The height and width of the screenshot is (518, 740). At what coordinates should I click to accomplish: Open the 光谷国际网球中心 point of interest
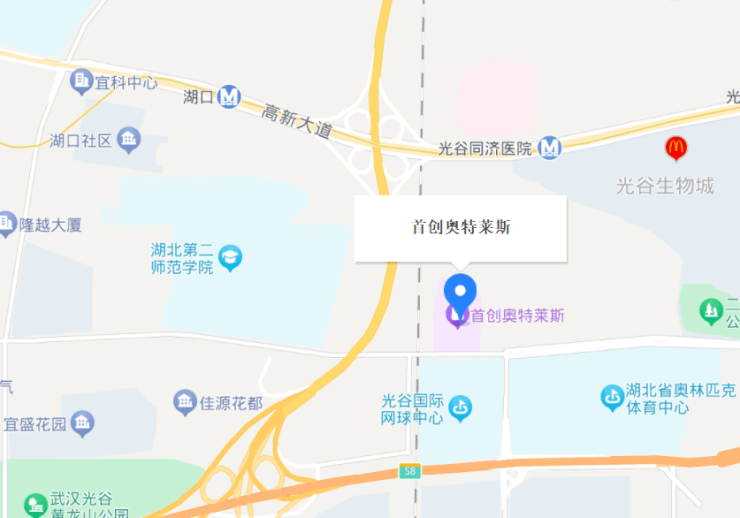[x=460, y=408]
